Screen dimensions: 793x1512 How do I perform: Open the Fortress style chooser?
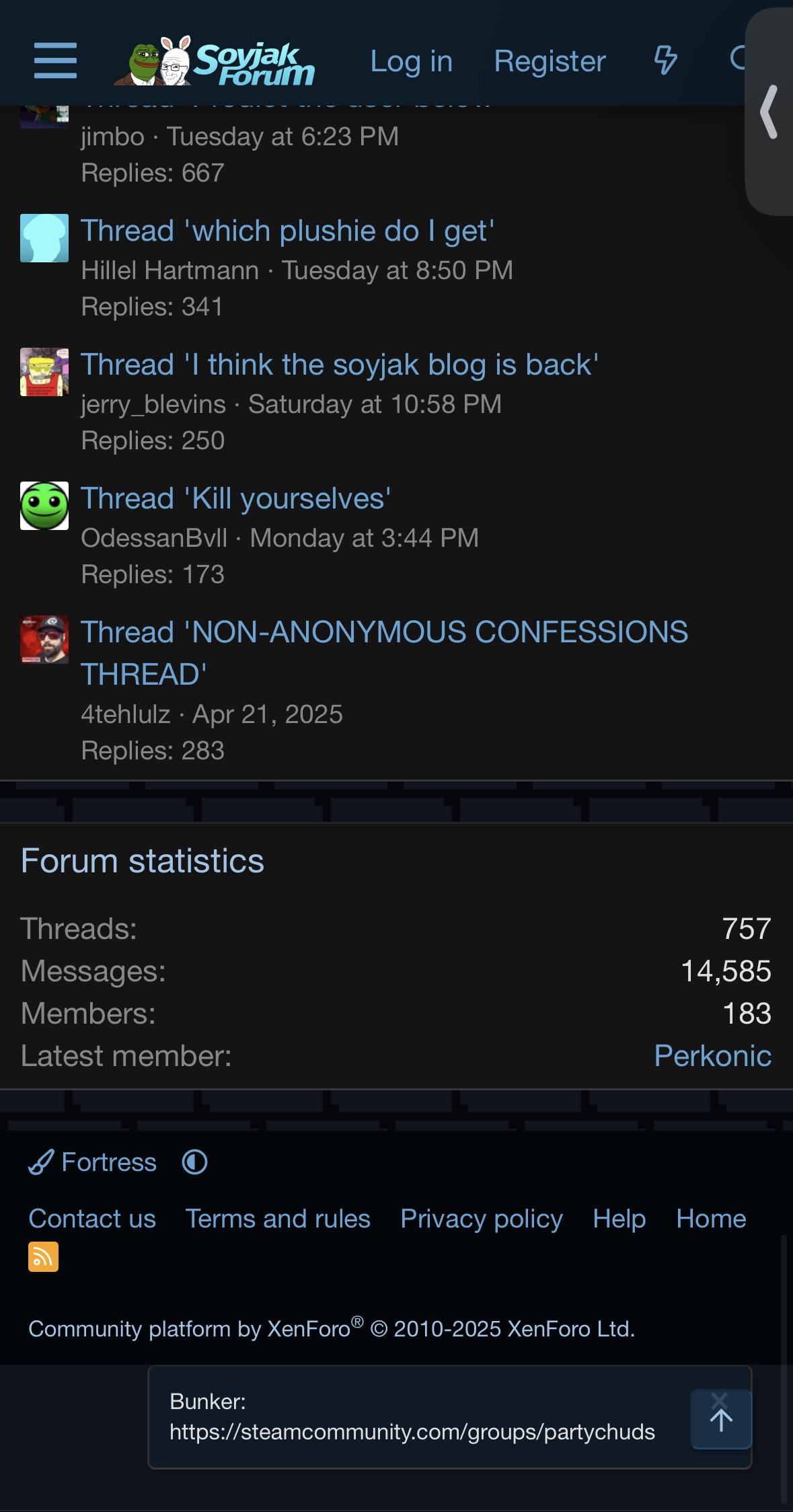point(93,1162)
